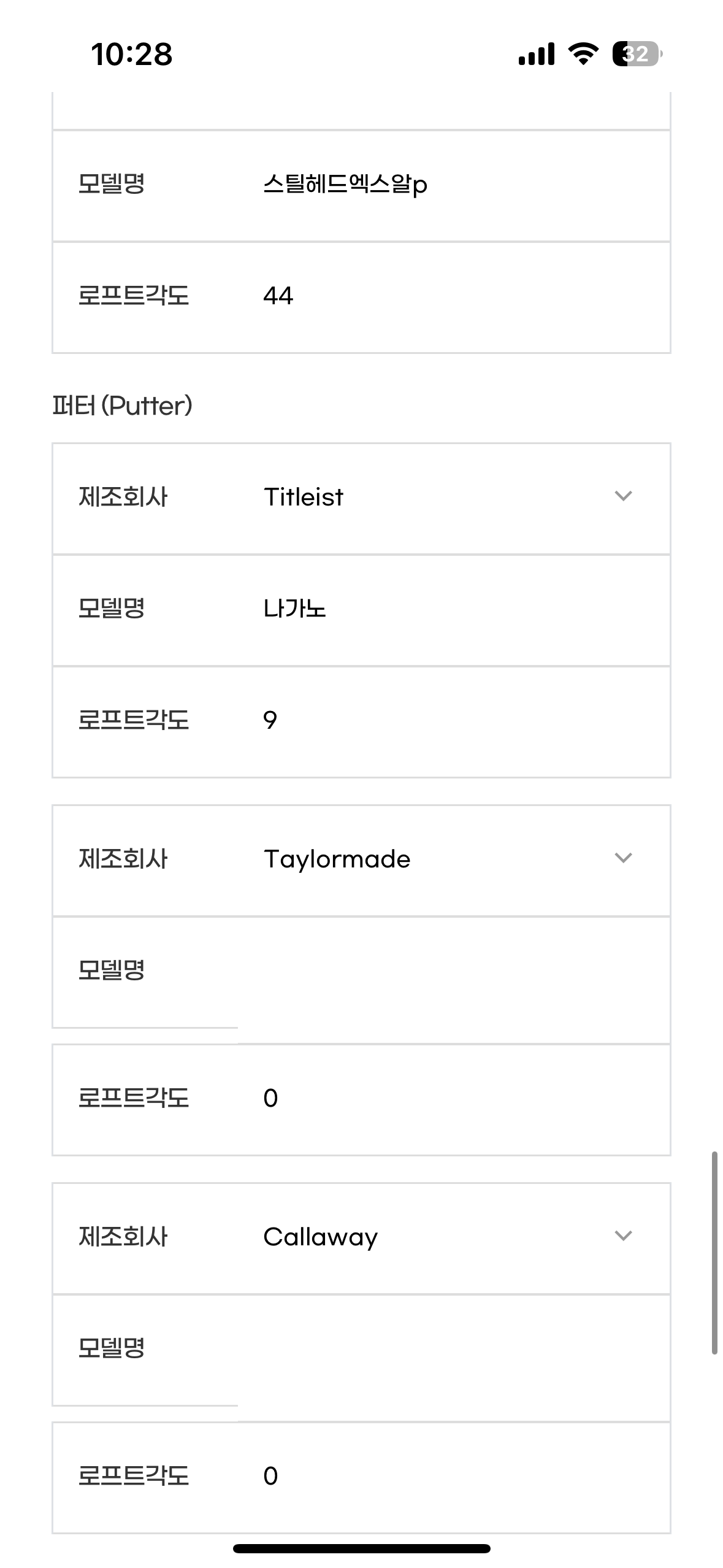Edit the loft angle field under Taylormade
The height and width of the screenshot is (1568, 723).
tap(454, 1100)
